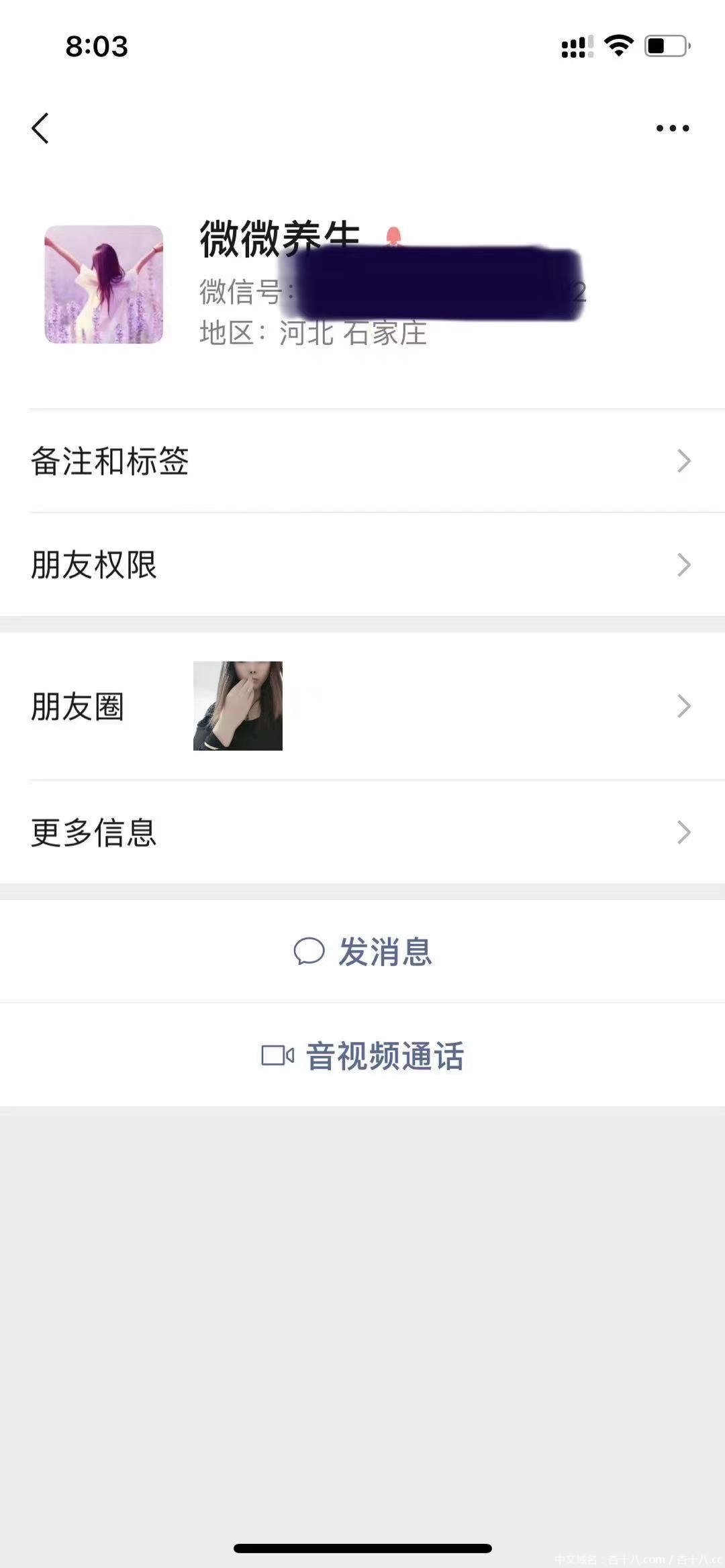
Task: Start a call via 音视频通话
Action: click(362, 1055)
